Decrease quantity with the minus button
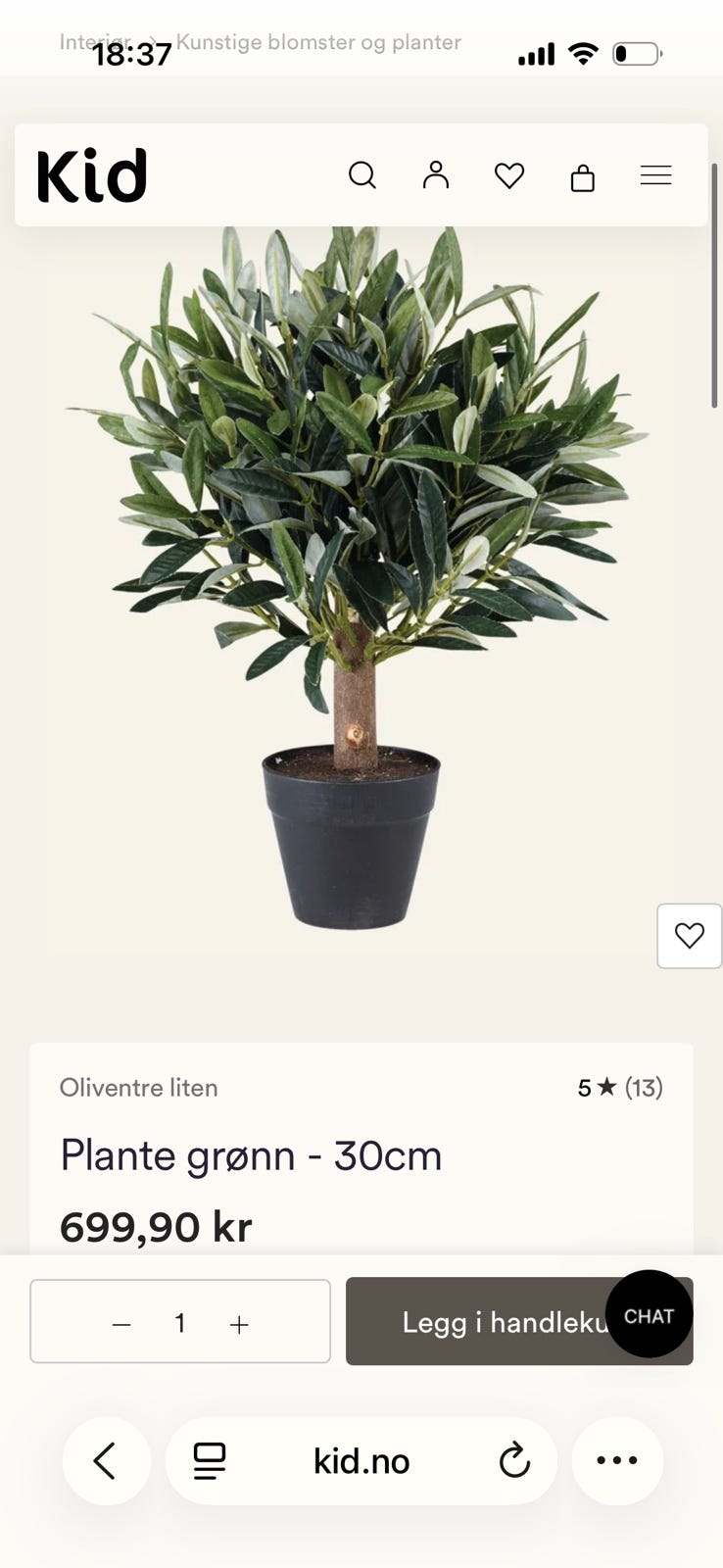The width and height of the screenshot is (723, 1568). click(x=121, y=1324)
